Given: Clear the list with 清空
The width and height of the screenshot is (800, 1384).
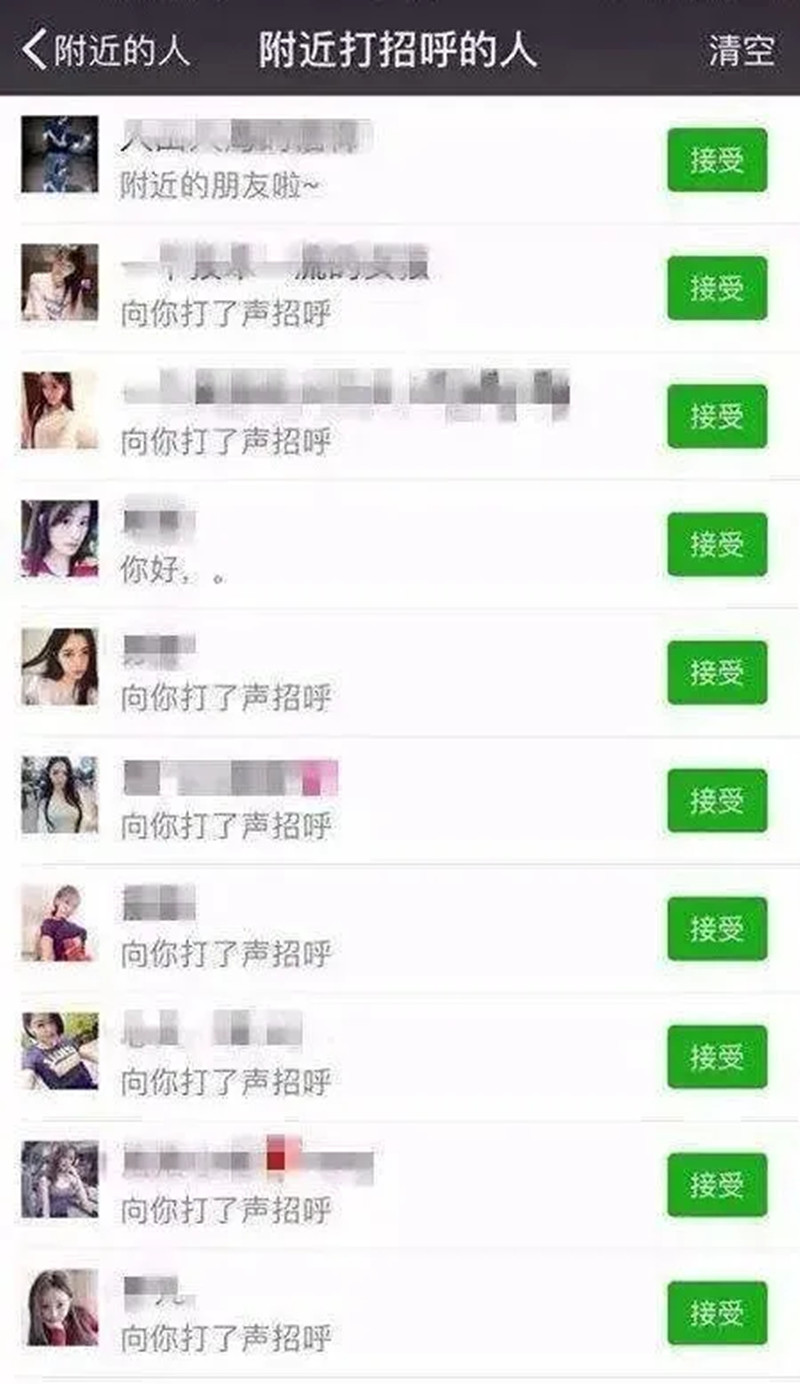Looking at the screenshot, I should click(742, 50).
